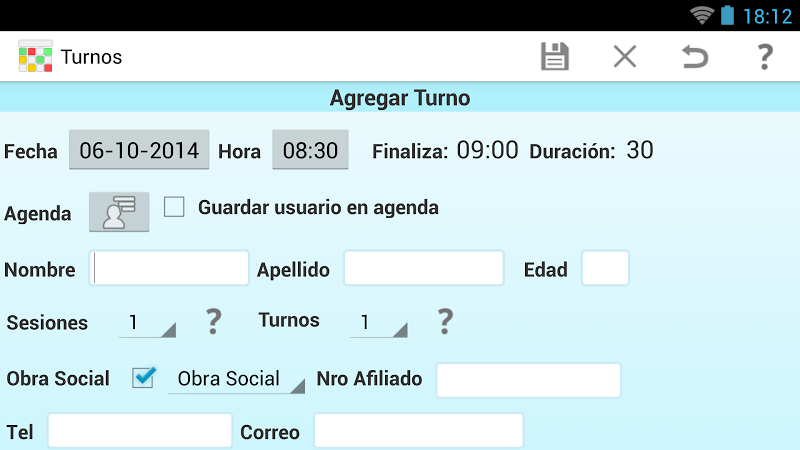
Task: Show help for Sesiones question mark
Action: click(213, 321)
